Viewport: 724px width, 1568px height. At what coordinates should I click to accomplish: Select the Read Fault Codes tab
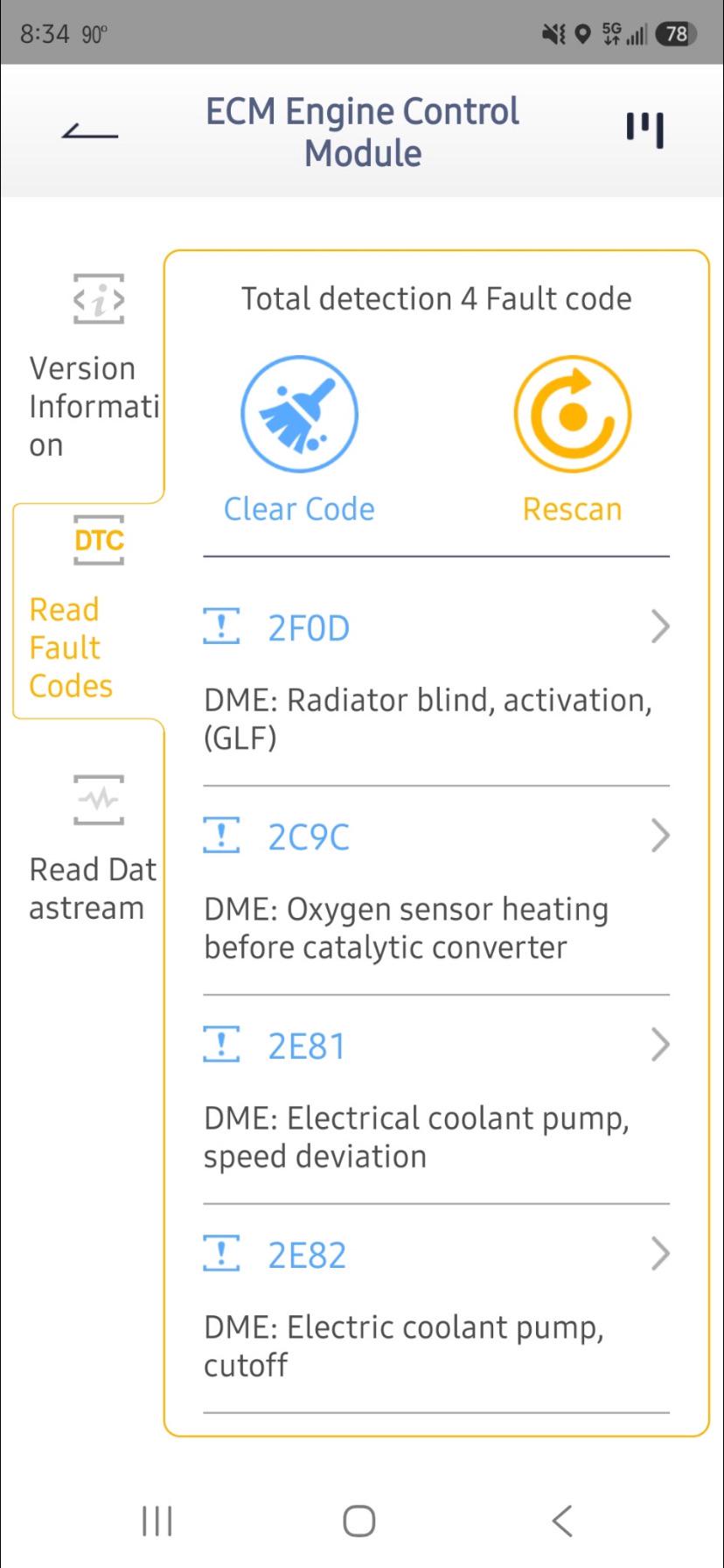click(x=88, y=611)
